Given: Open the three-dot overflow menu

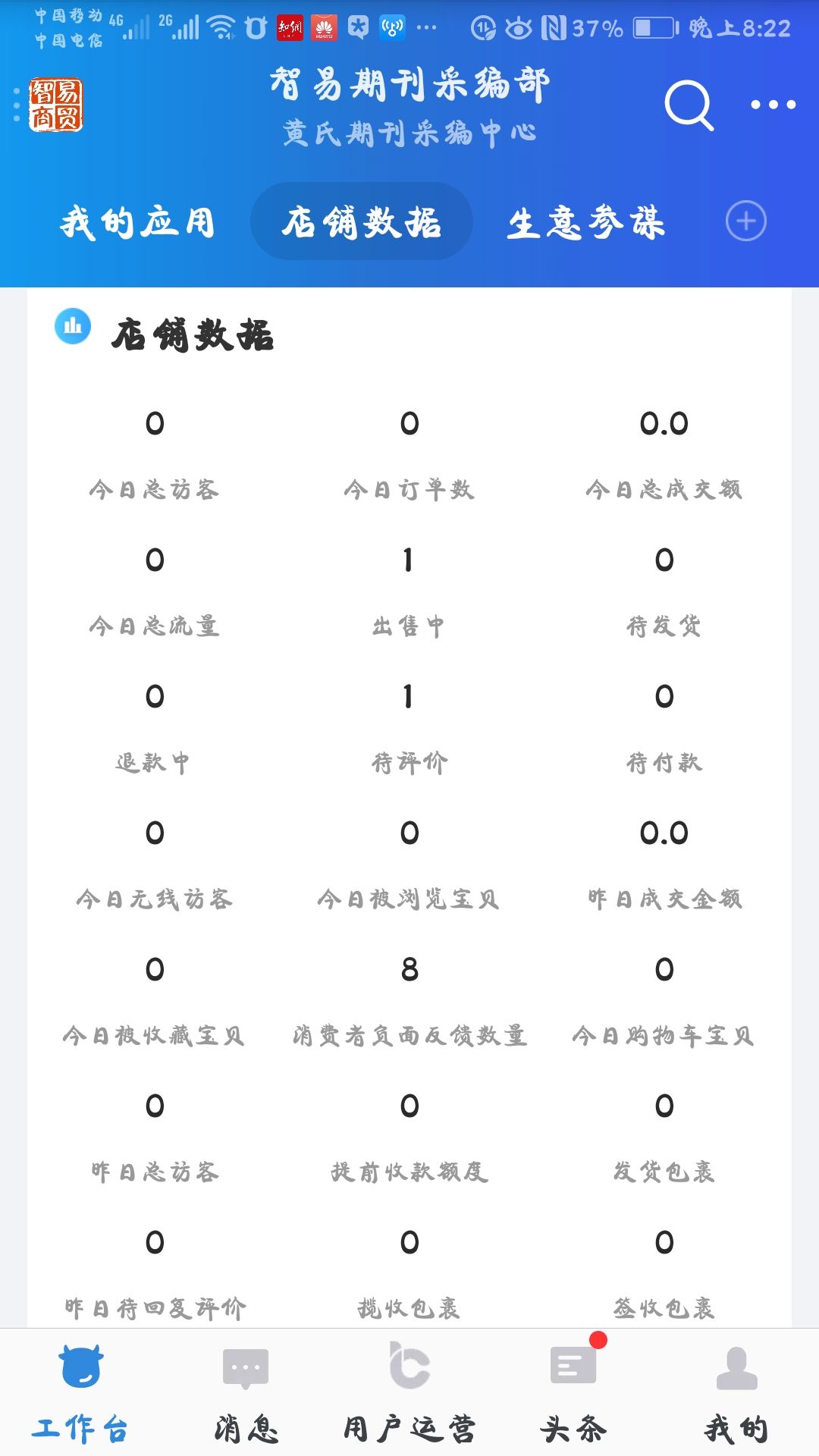Looking at the screenshot, I should (773, 105).
